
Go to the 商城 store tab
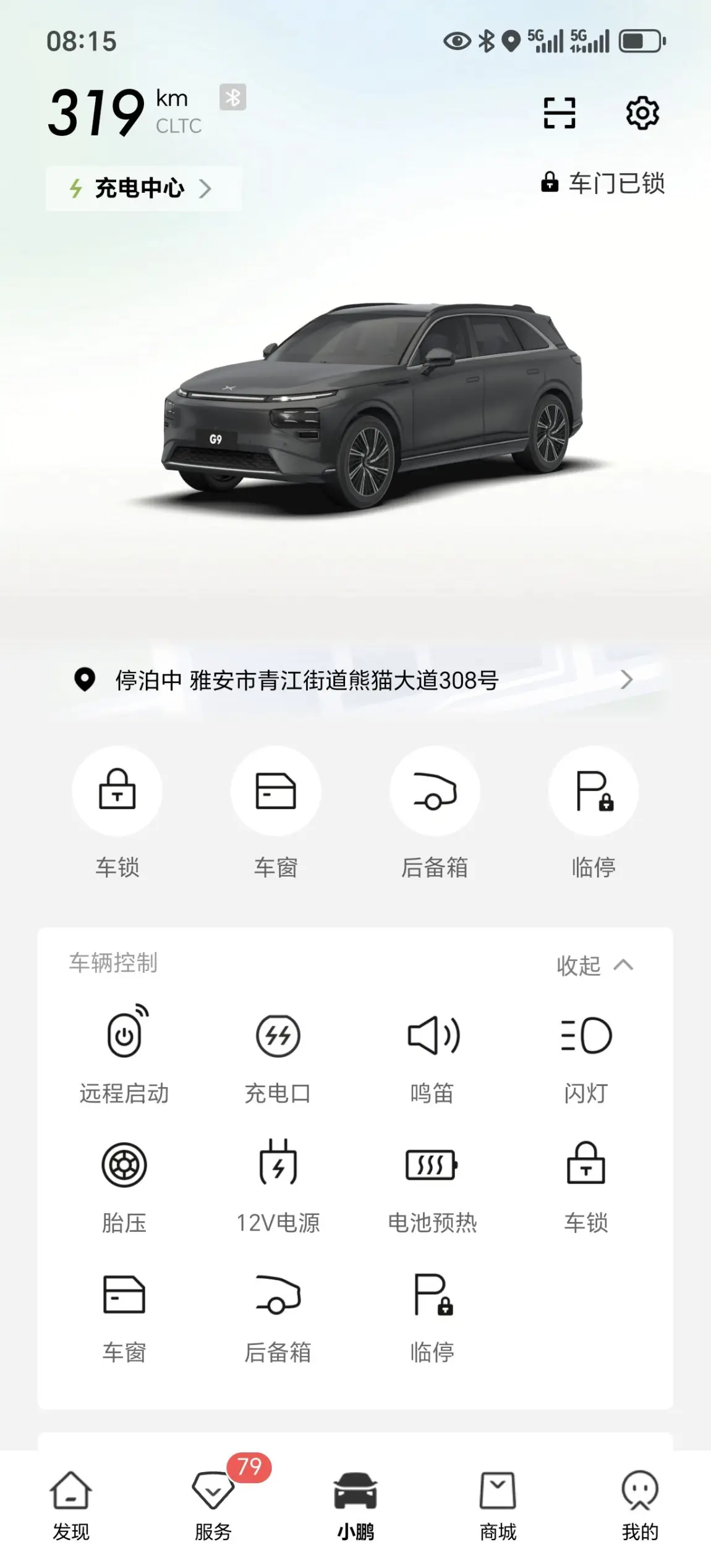[498, 1505]
